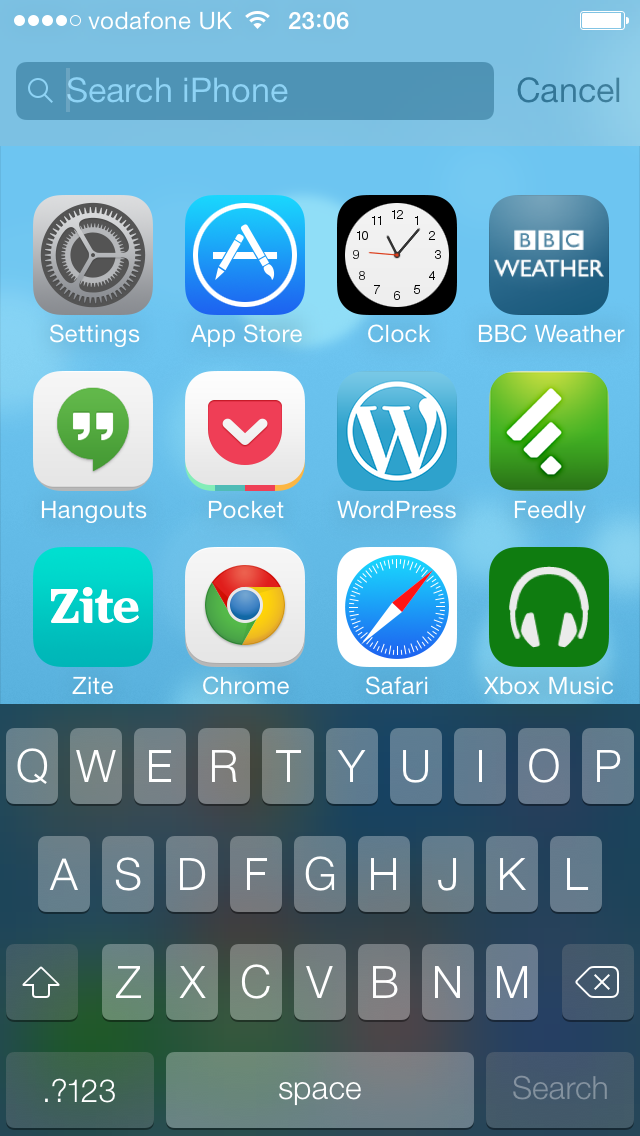The height and width of the screenshot is (1136, 640).
Task: Hit the backspace key
Action: pos(597,982)
